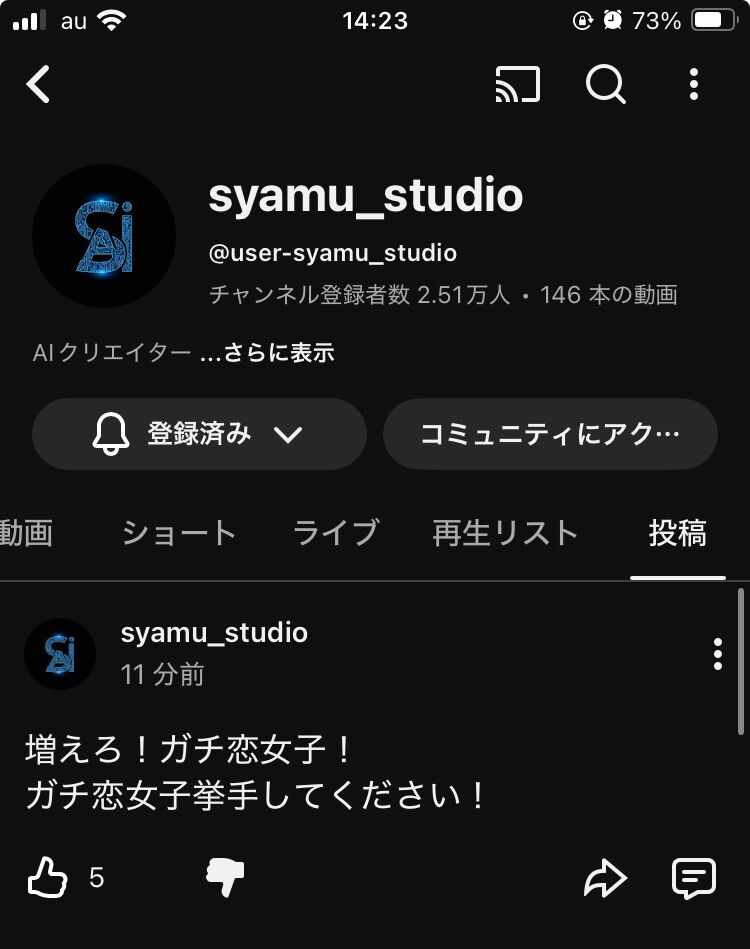
Task: Open options menu for the syamu_studio post
Action: 717,654
